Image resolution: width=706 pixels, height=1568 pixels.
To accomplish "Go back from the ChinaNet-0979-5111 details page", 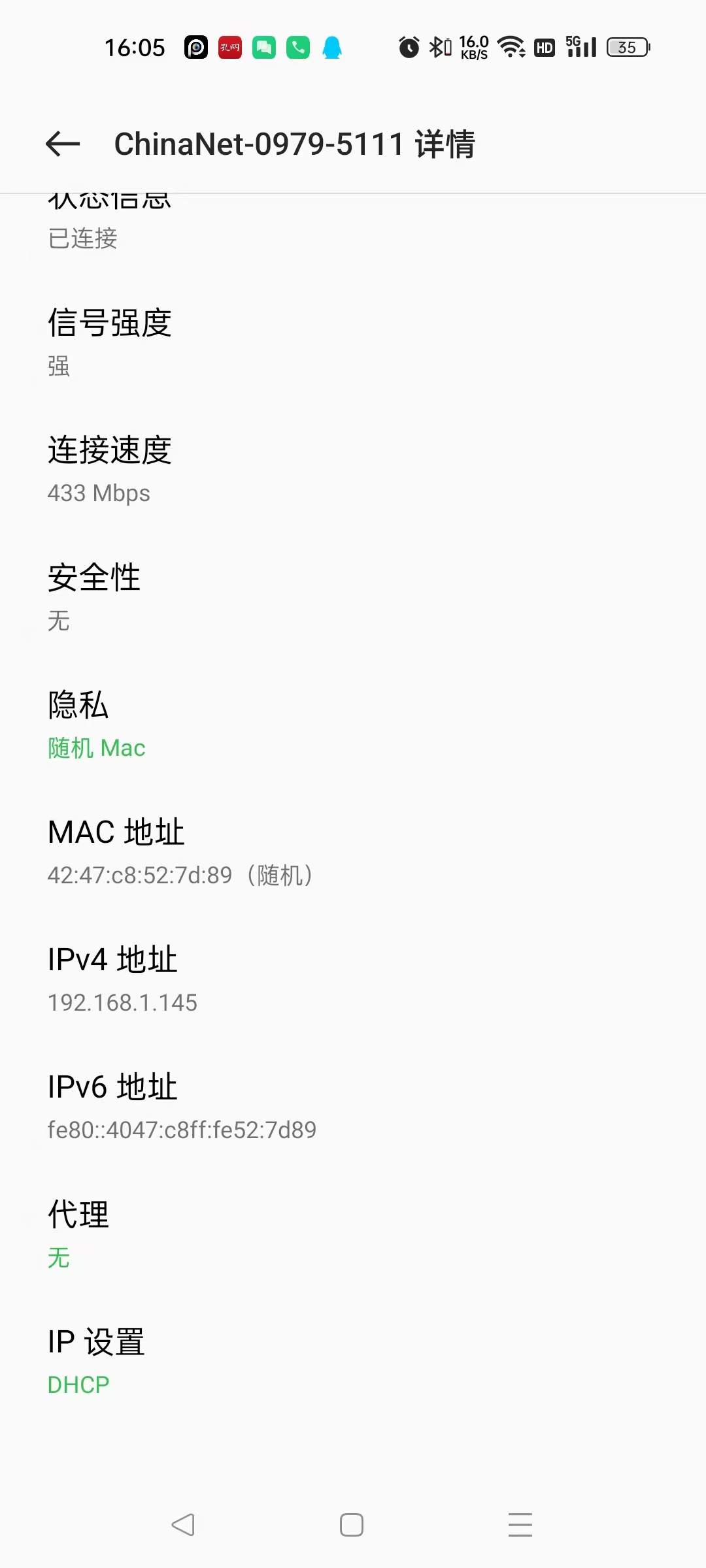I will click(x=63, y=144).
